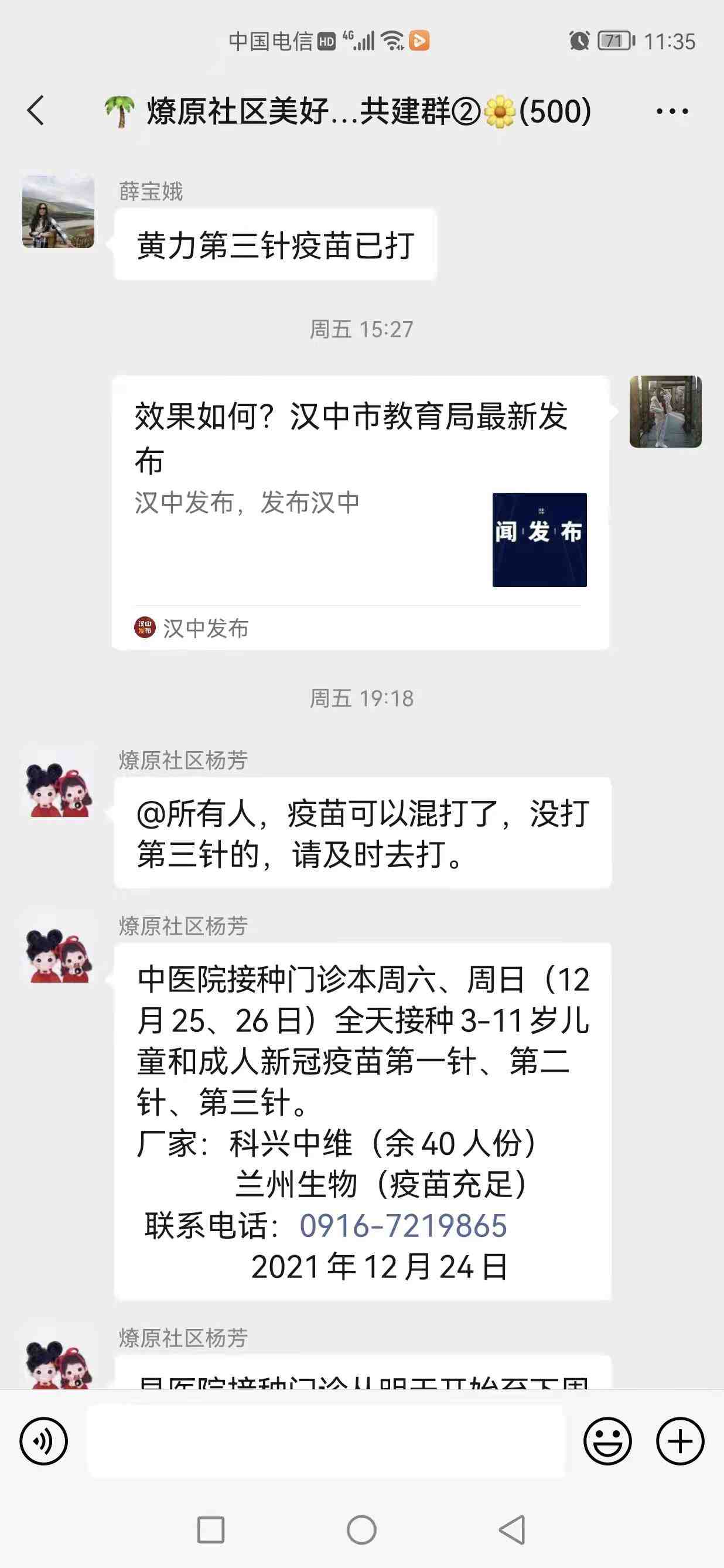Tap my own avatar beside the article
The image size is (724, 1568).
665,411
